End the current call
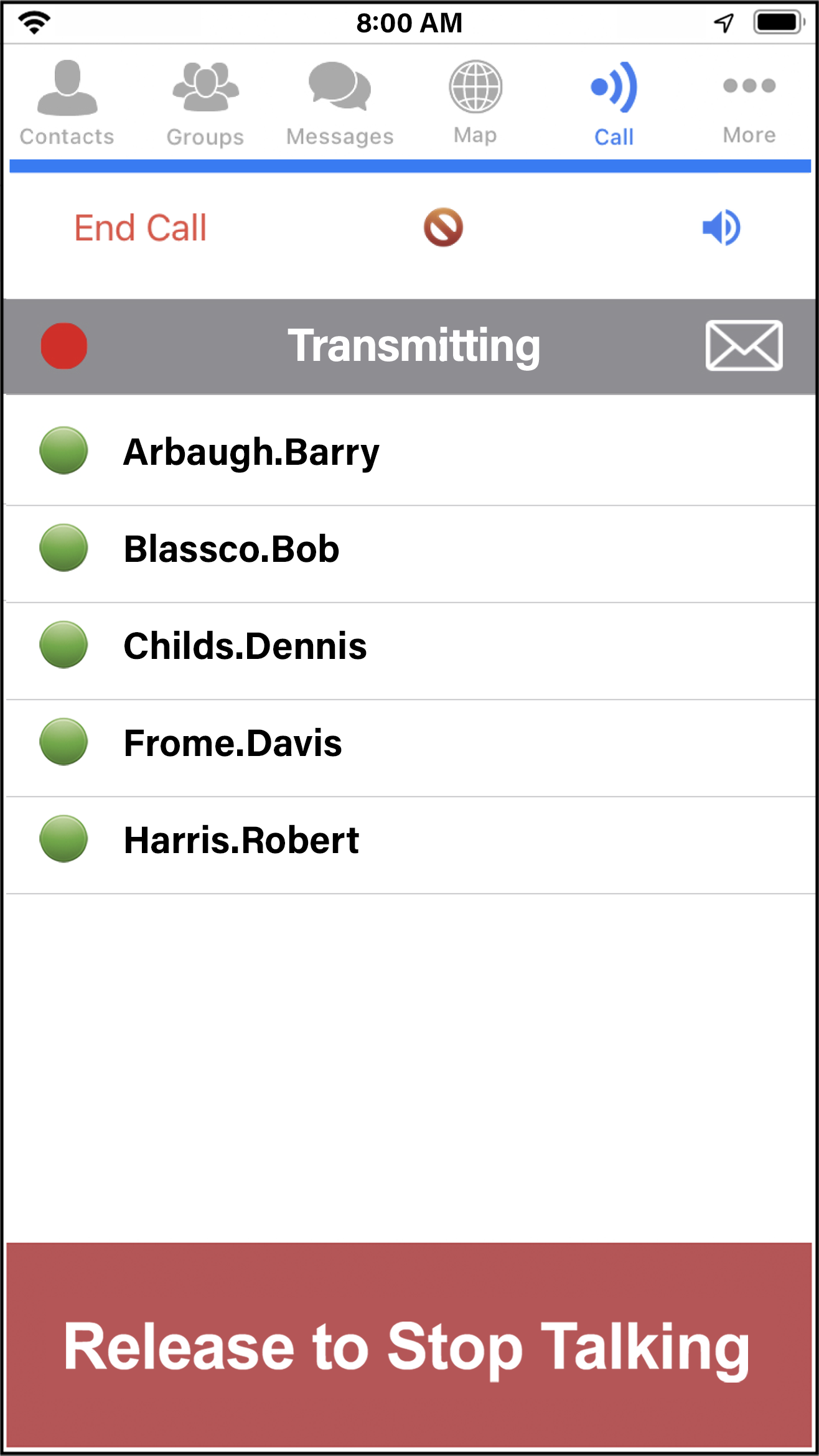The width and height of the screenshot is (819, 1456). 141,228
